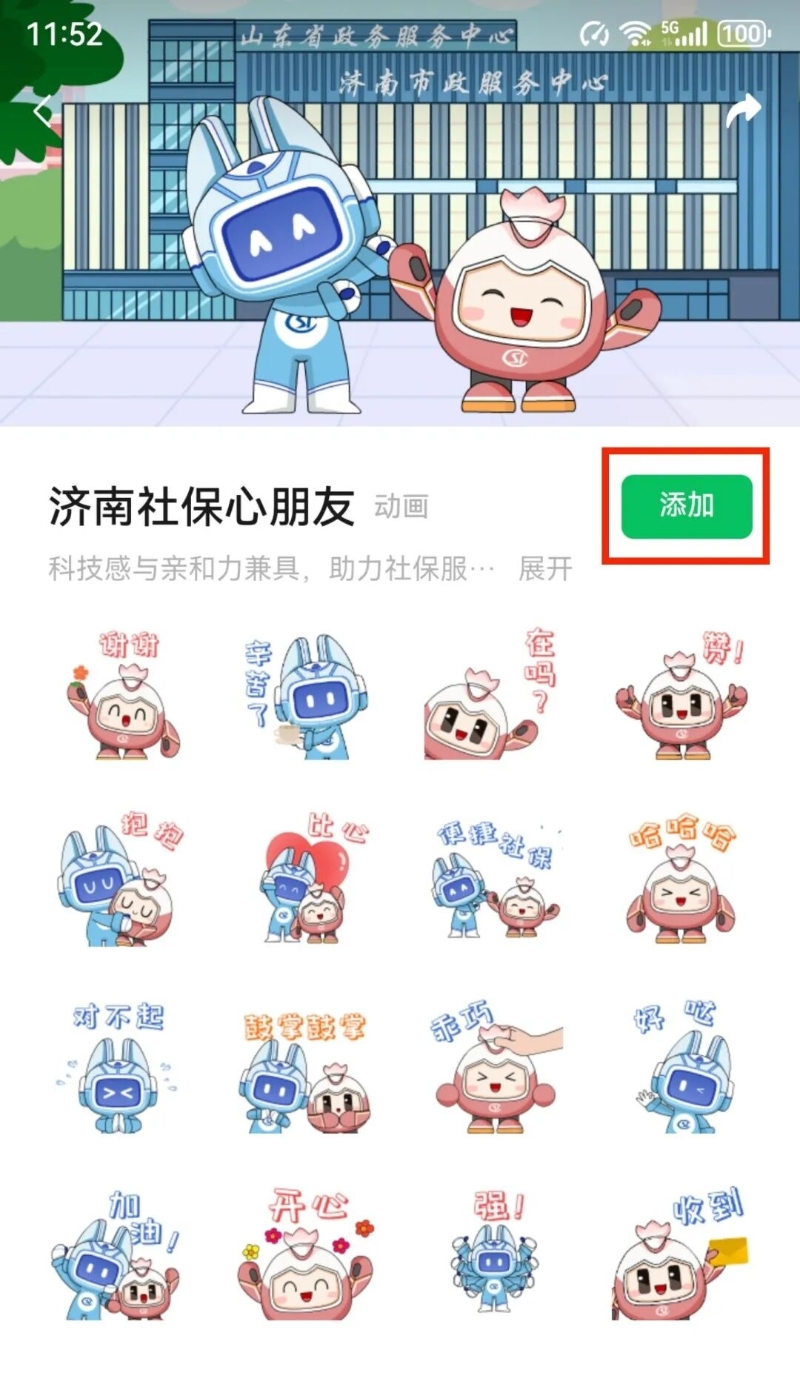Select the 加油! sticker
Viewport: 800px width, 1390px height.
click(x=118, y=1255)
